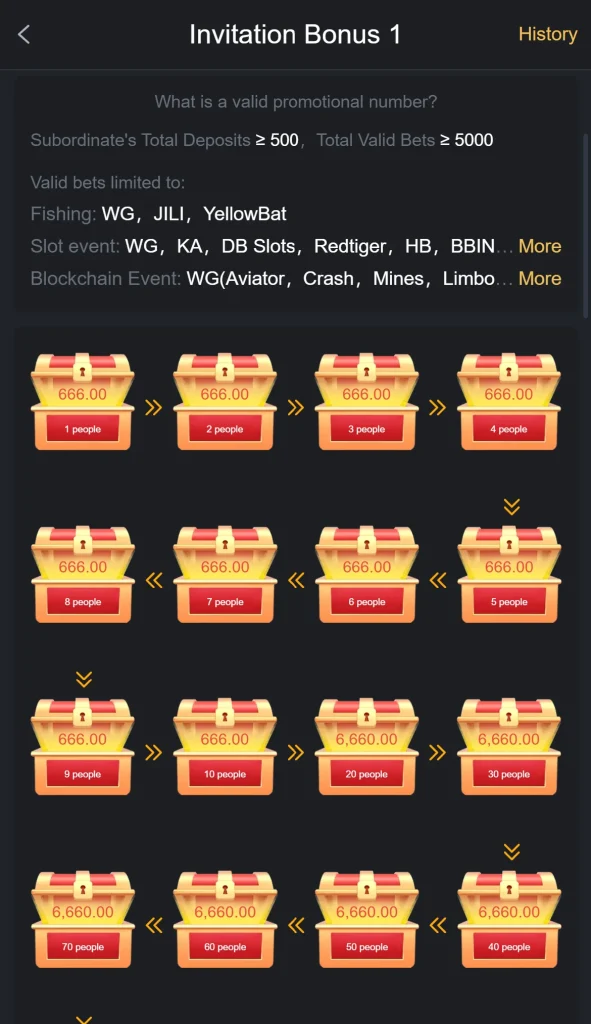The width and height of the screenshot is (591, 1024).
Task: Choose the 60 people treasure chest
Action: (225, 918)
